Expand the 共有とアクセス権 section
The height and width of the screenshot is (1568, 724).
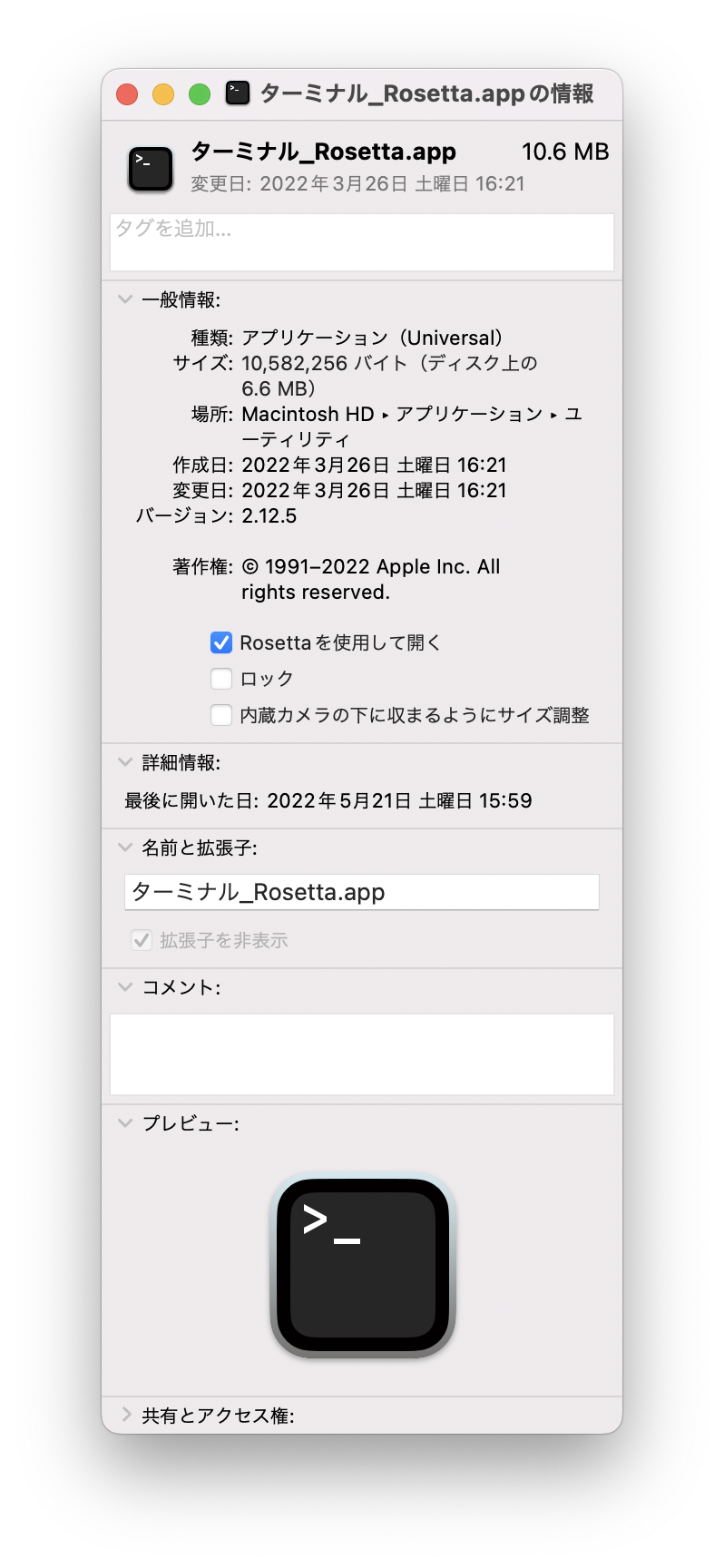[125, 1416]
